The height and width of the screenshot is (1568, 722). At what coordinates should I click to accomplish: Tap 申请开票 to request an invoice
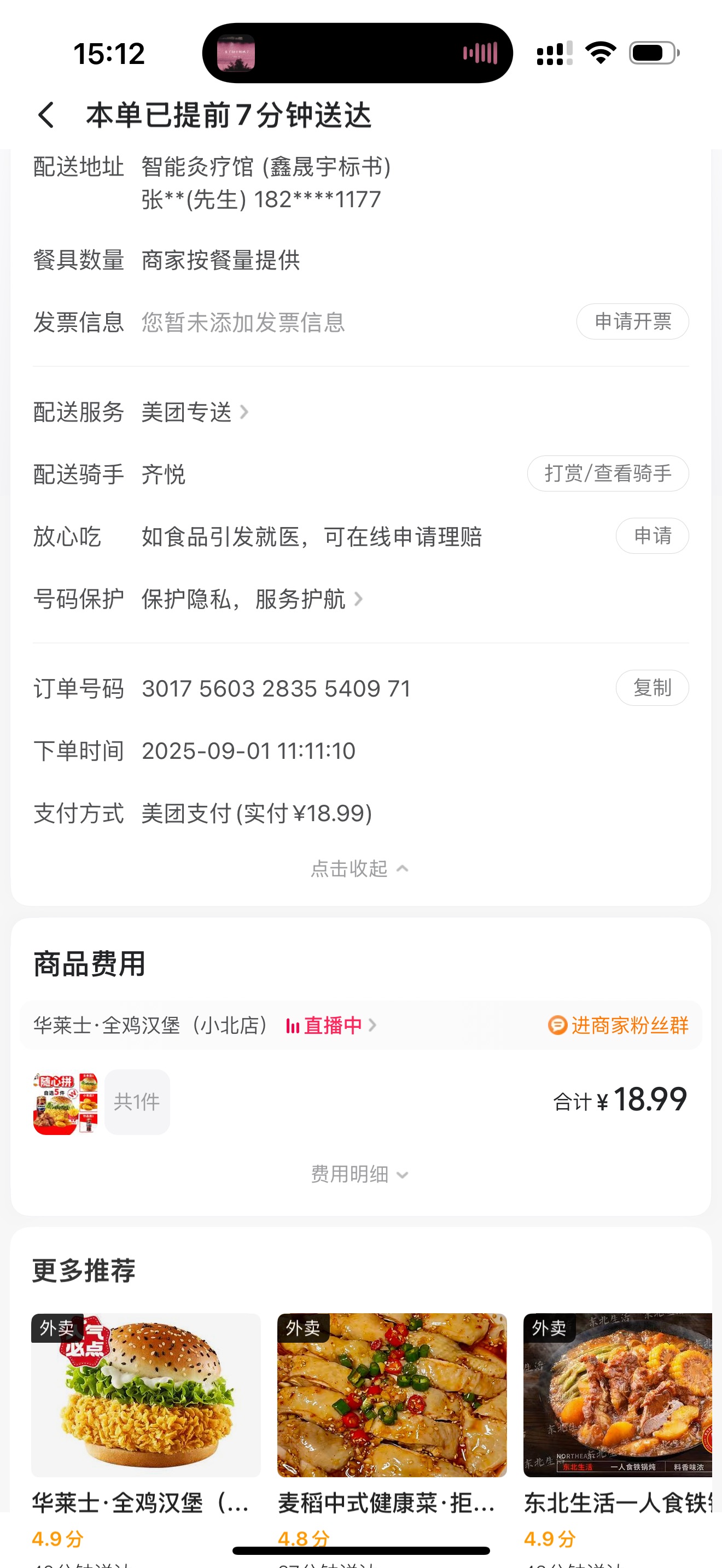point(632,321)
